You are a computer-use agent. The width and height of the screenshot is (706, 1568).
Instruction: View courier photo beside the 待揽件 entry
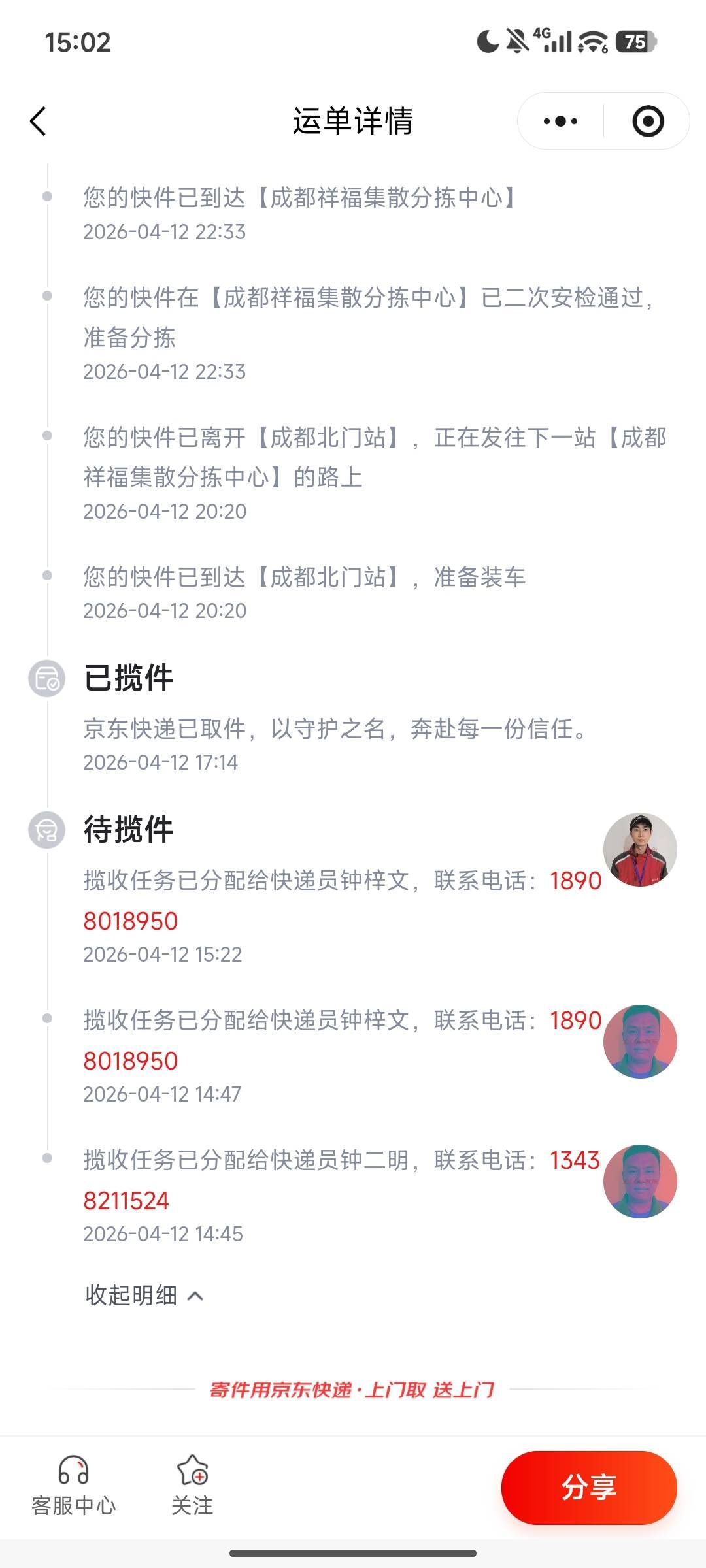[x=639, y=849]
